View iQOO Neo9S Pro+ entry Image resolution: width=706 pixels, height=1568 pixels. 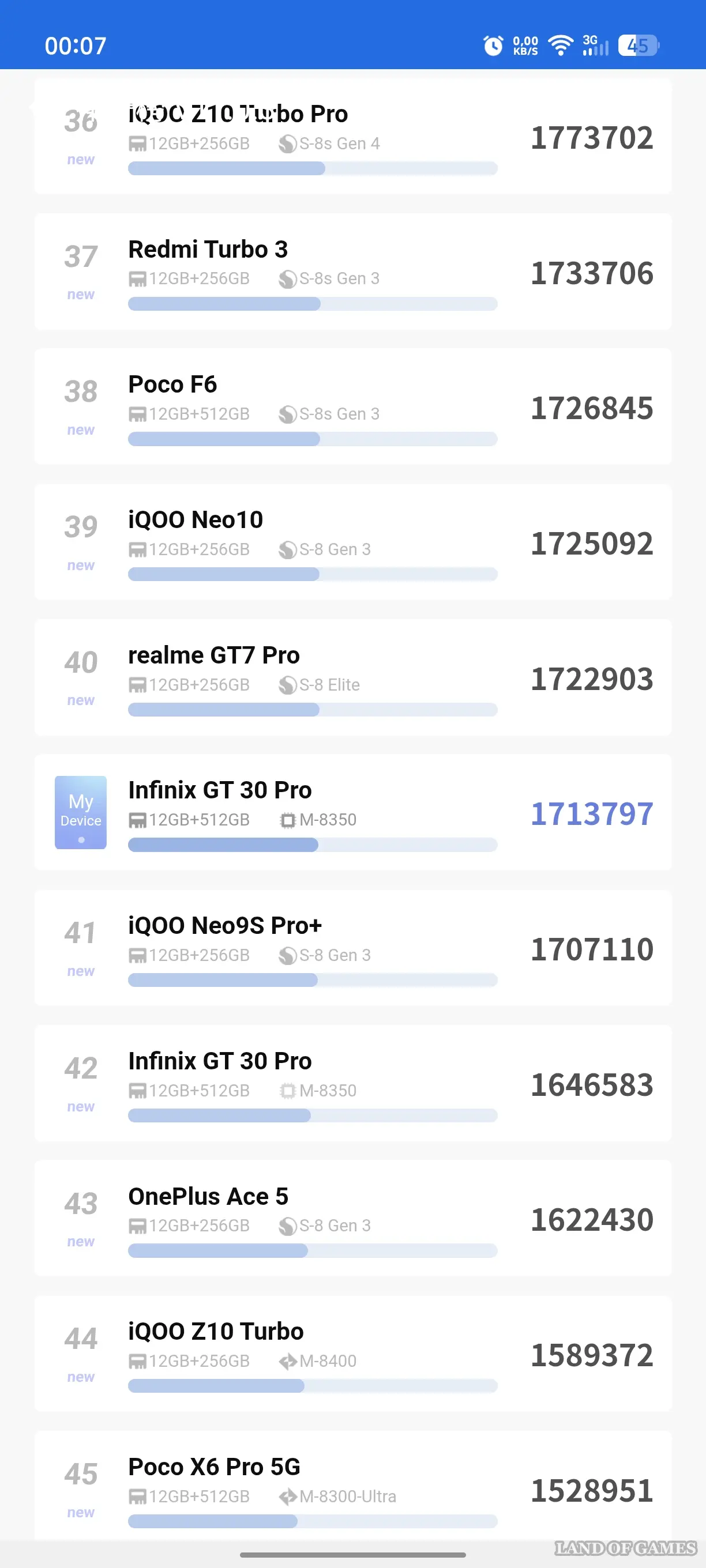(352, 948)
